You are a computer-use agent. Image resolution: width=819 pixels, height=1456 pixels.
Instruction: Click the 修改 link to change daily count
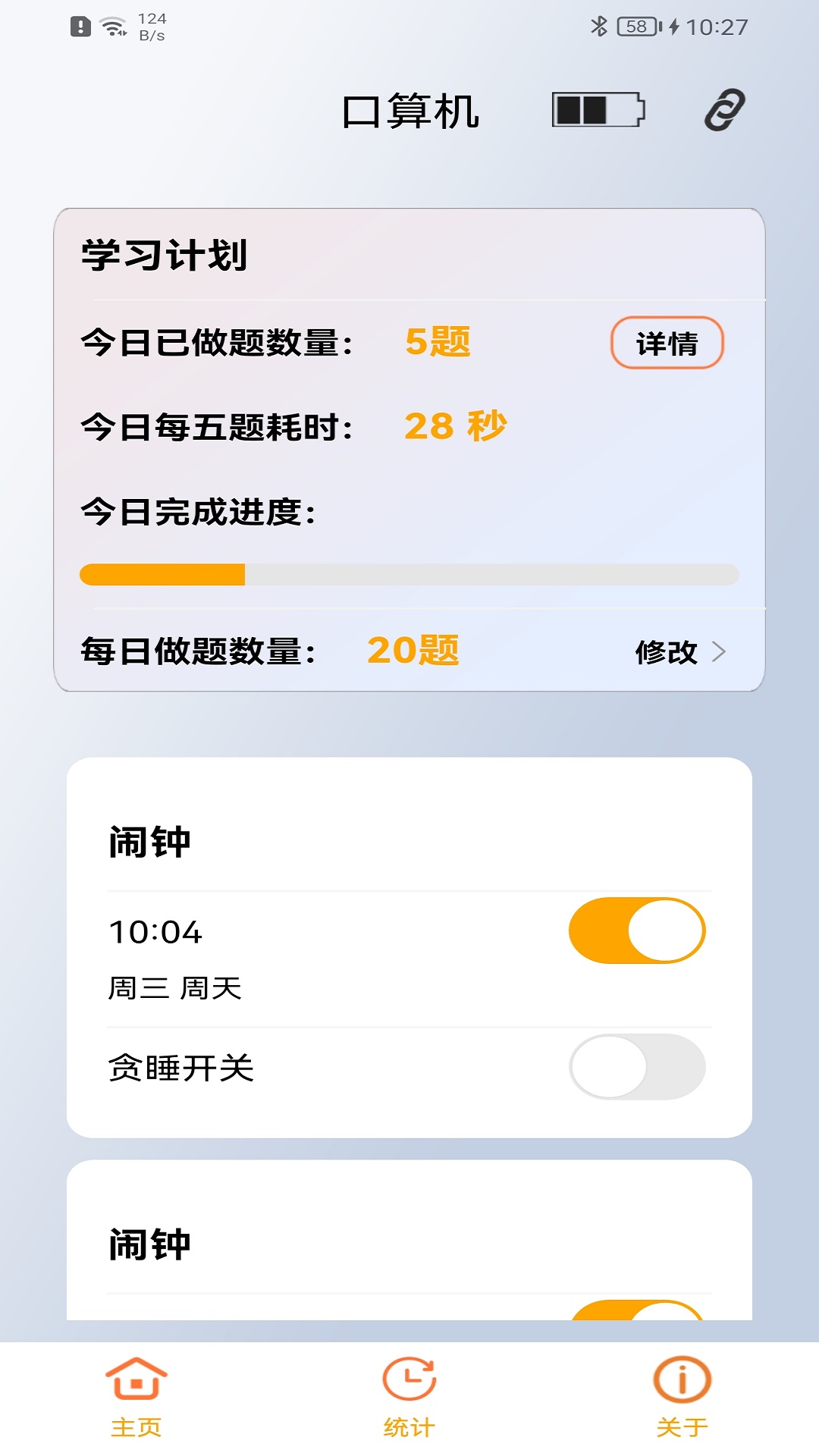point(665,652)
